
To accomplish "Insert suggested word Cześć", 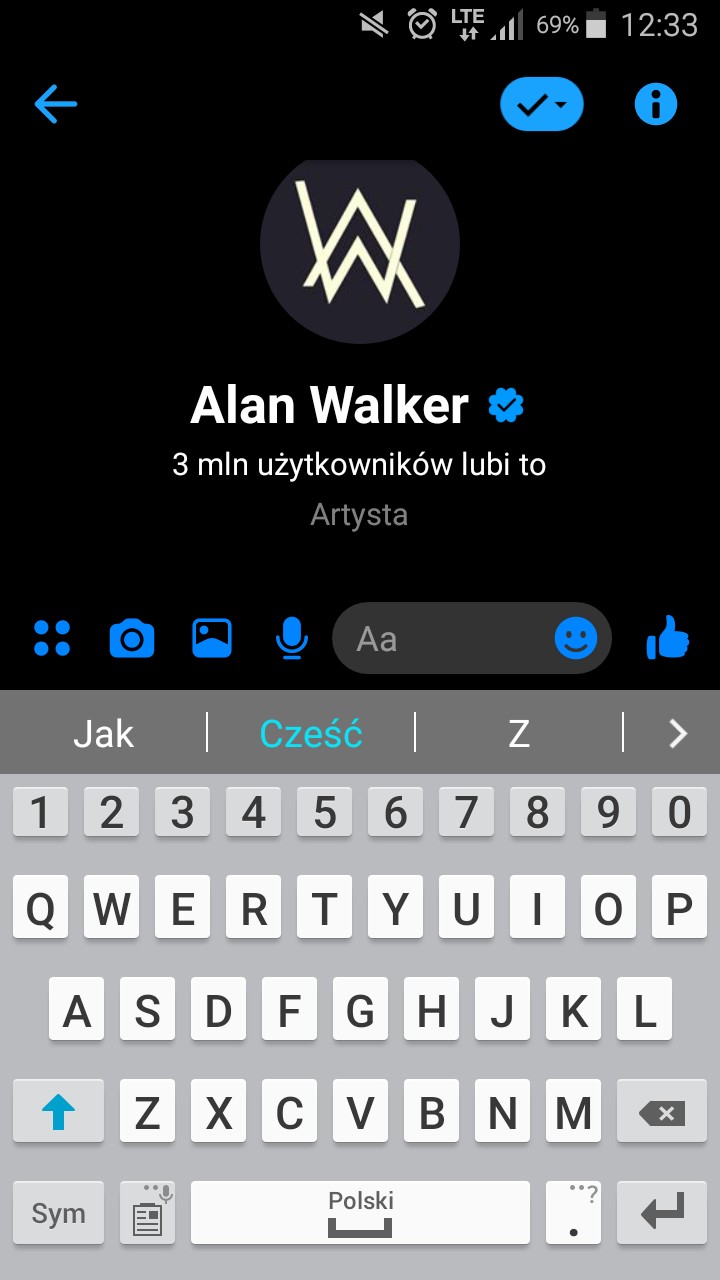I will coord(311,735).
